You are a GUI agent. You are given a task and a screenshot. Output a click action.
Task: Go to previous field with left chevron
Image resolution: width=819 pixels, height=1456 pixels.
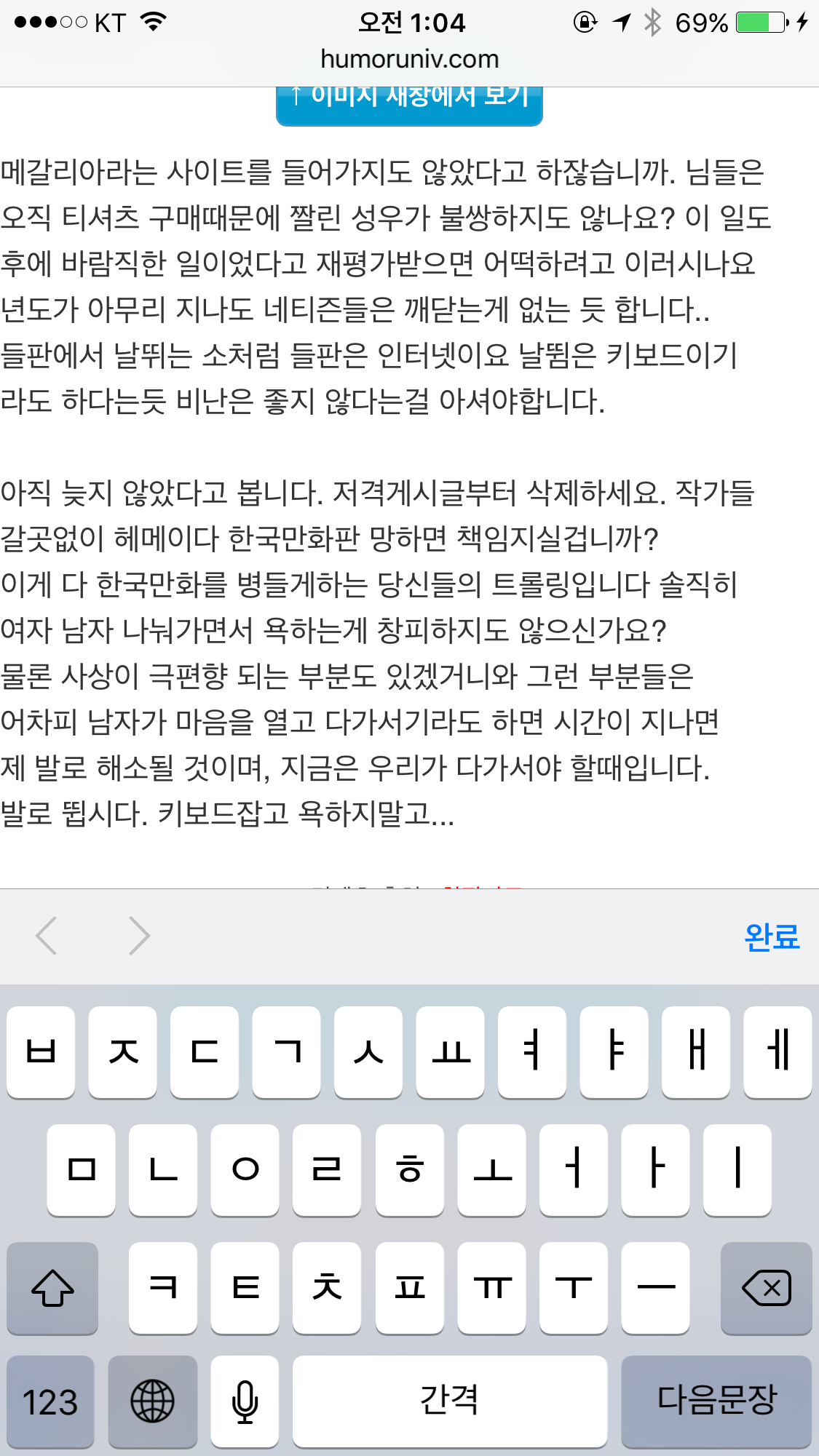tap(47, 936)
